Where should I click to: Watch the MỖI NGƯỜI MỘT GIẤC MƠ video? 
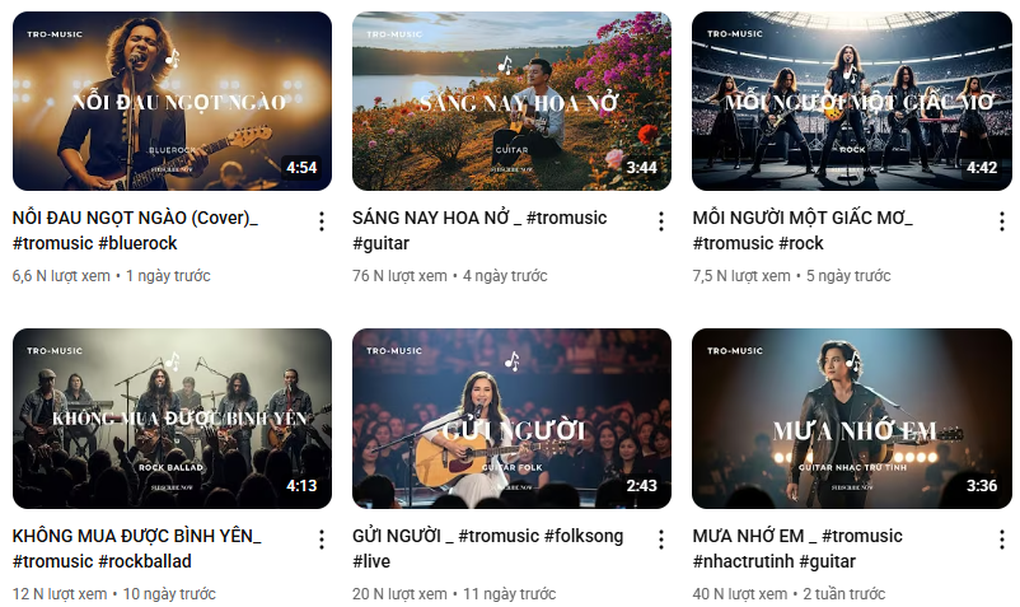pos(851,101)
